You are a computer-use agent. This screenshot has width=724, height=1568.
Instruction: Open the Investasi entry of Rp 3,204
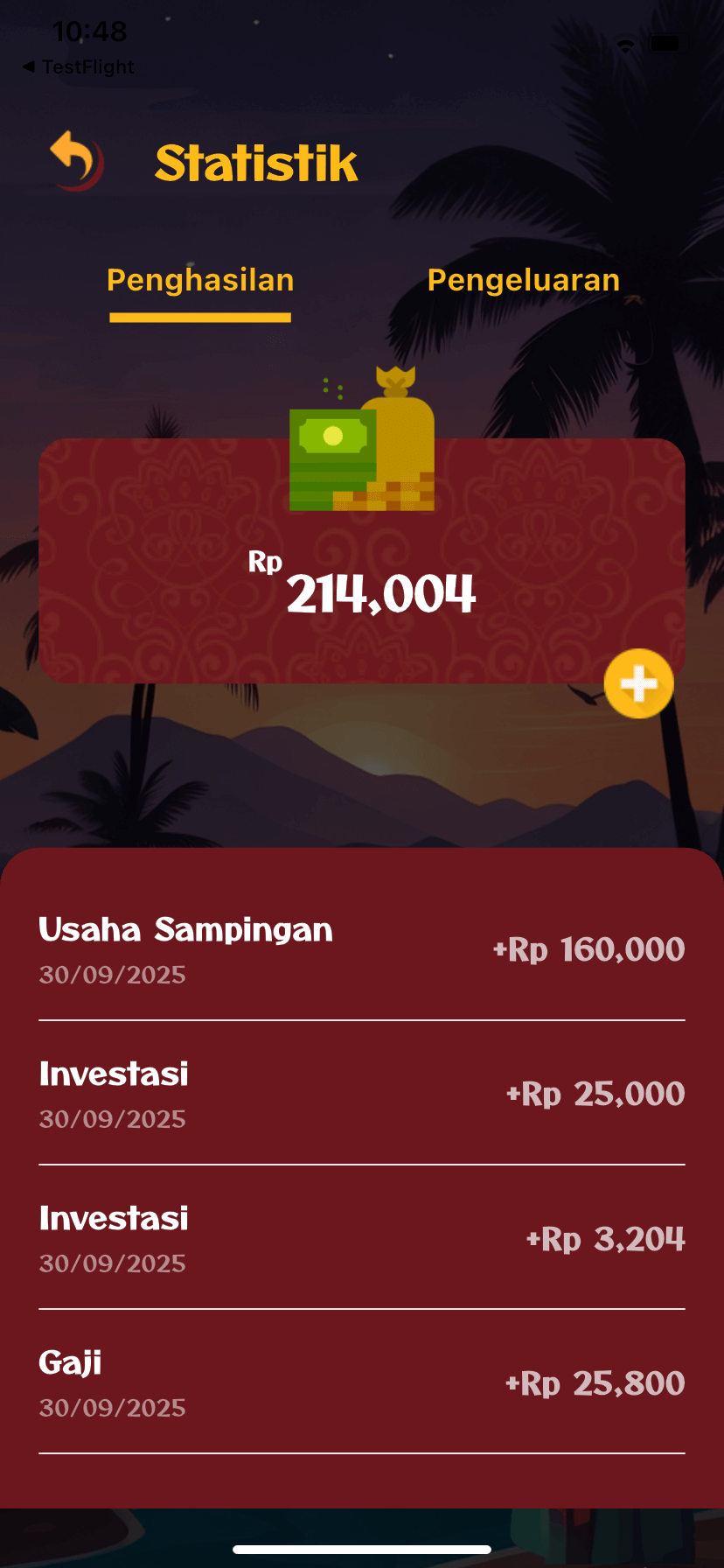[x=361, y=1238]
